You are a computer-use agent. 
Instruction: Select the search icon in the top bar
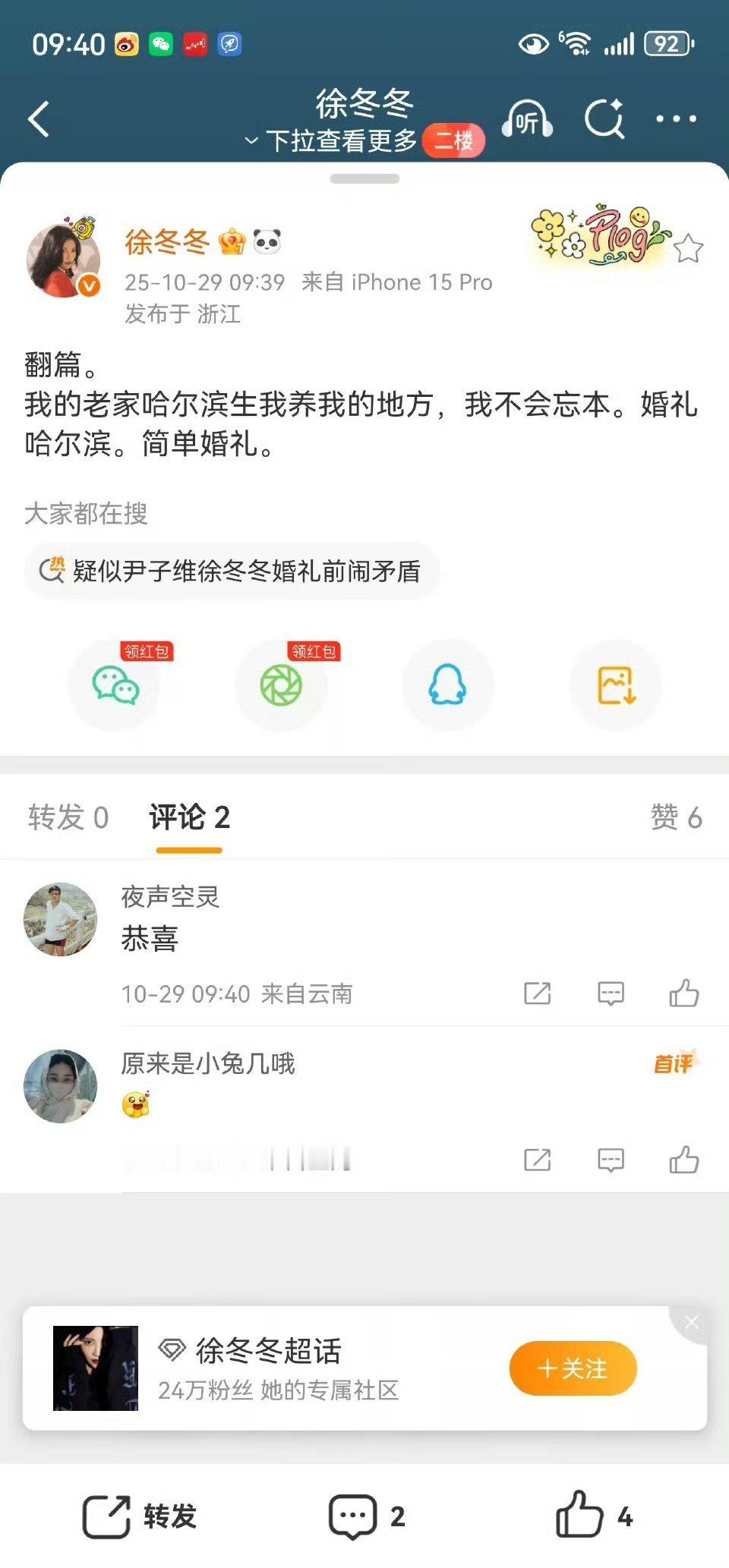604,118
